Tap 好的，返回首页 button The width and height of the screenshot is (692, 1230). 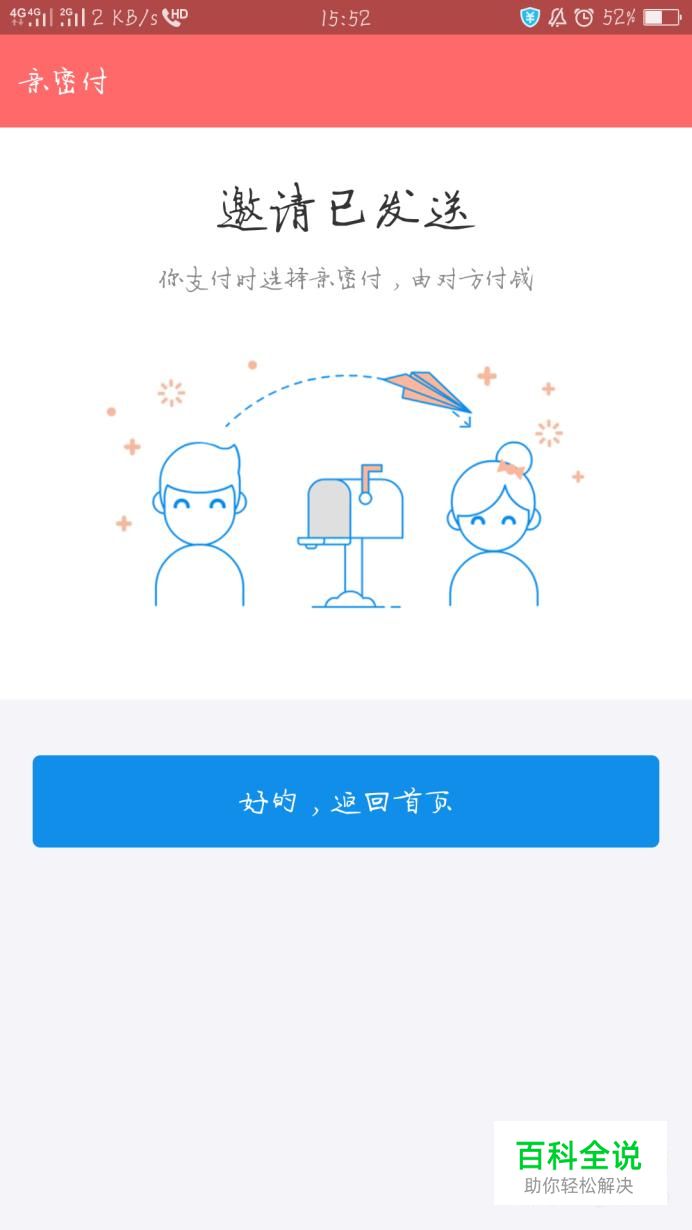click(346, 801)
